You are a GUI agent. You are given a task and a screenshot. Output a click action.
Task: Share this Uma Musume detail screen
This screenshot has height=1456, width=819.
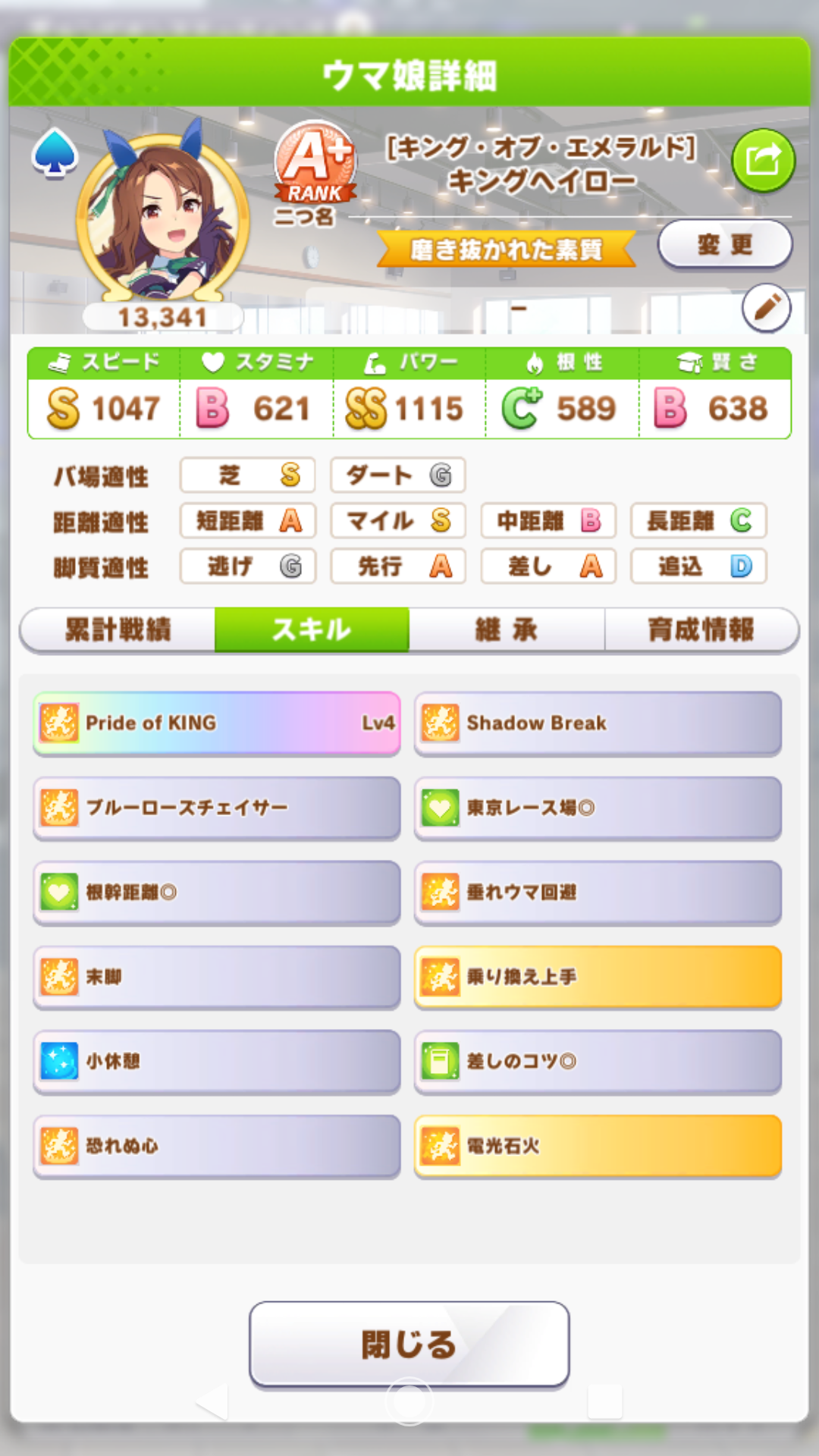pyautogui.click(x=763, y=161)
